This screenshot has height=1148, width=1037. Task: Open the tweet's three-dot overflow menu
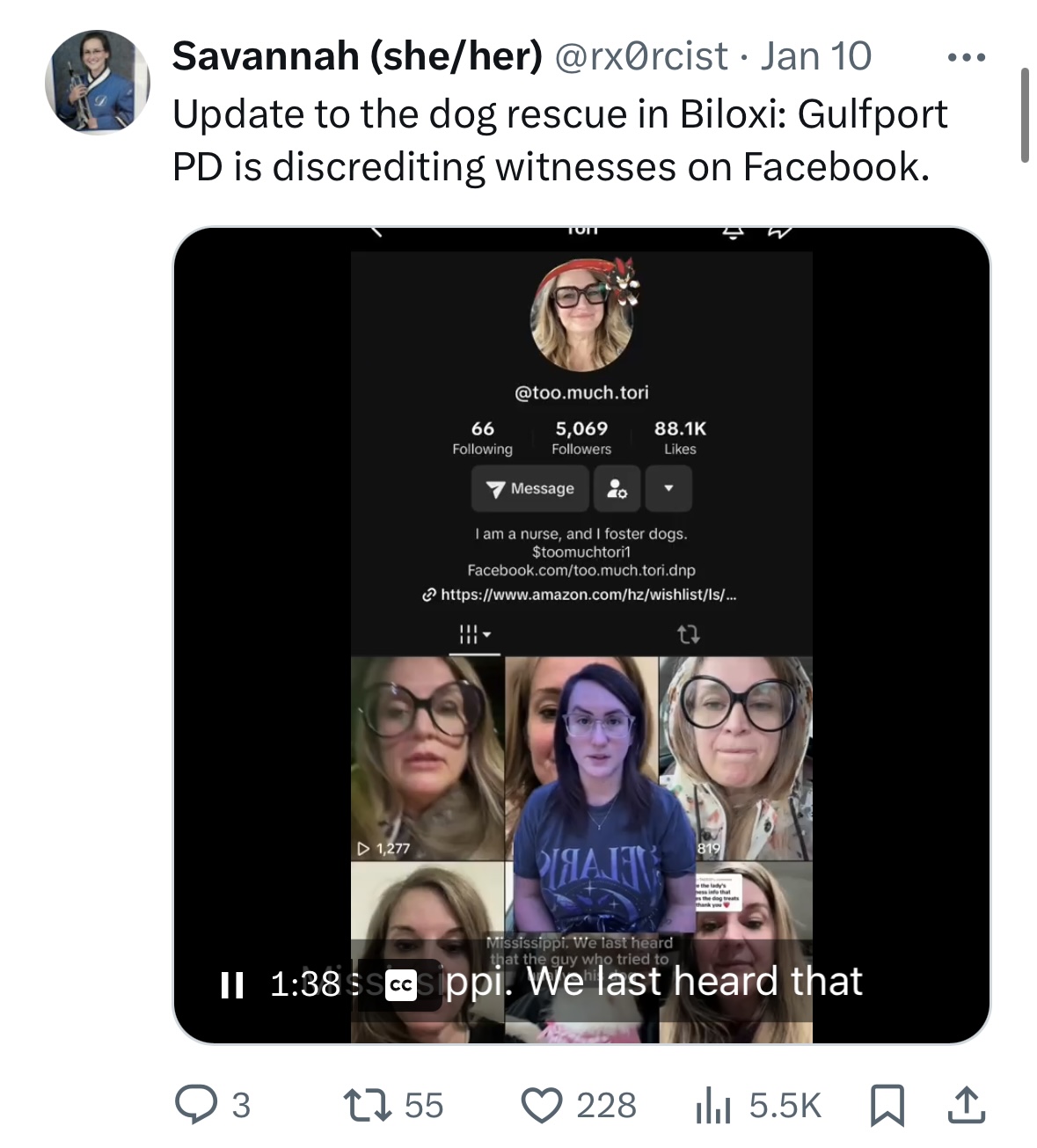tap(967, 58)
